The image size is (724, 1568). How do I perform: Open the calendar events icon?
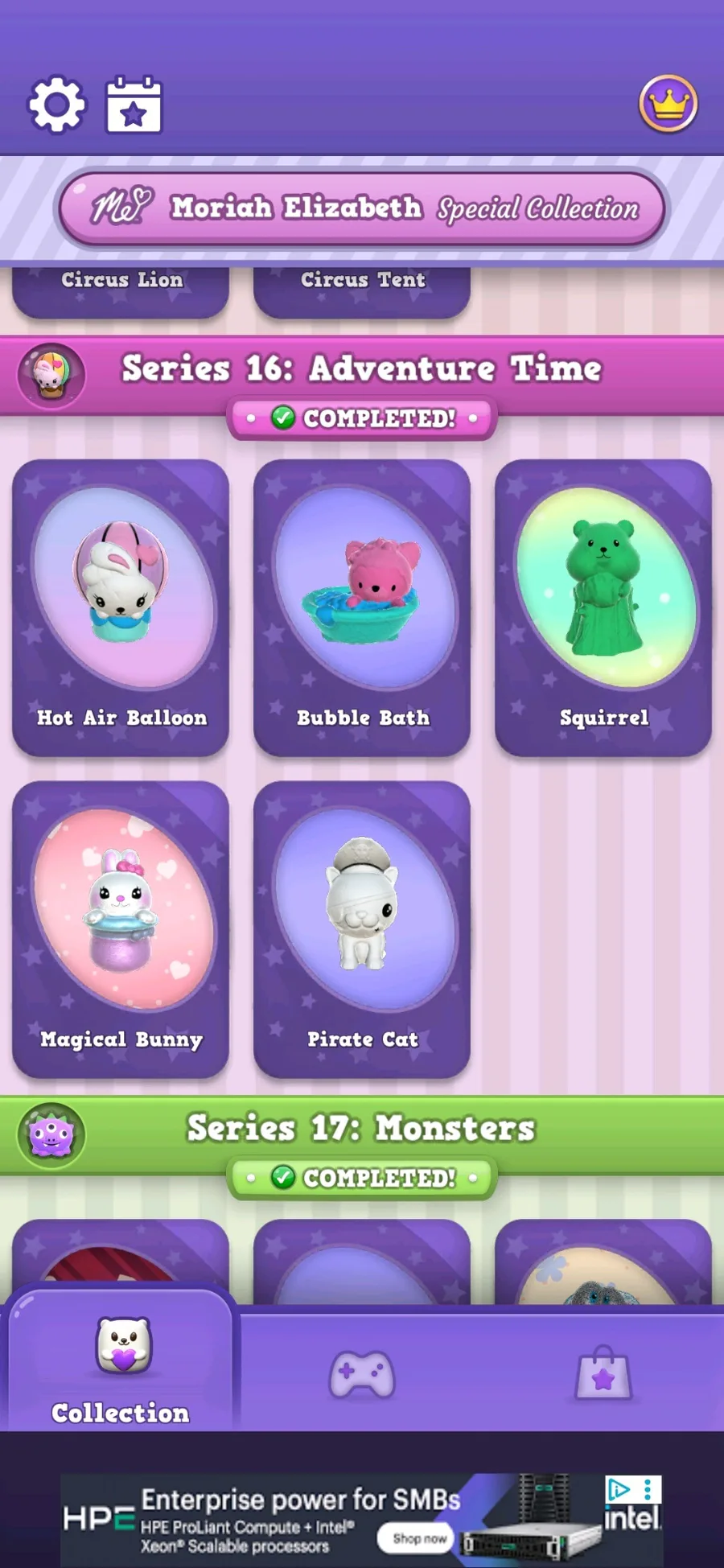coord(134,105)
